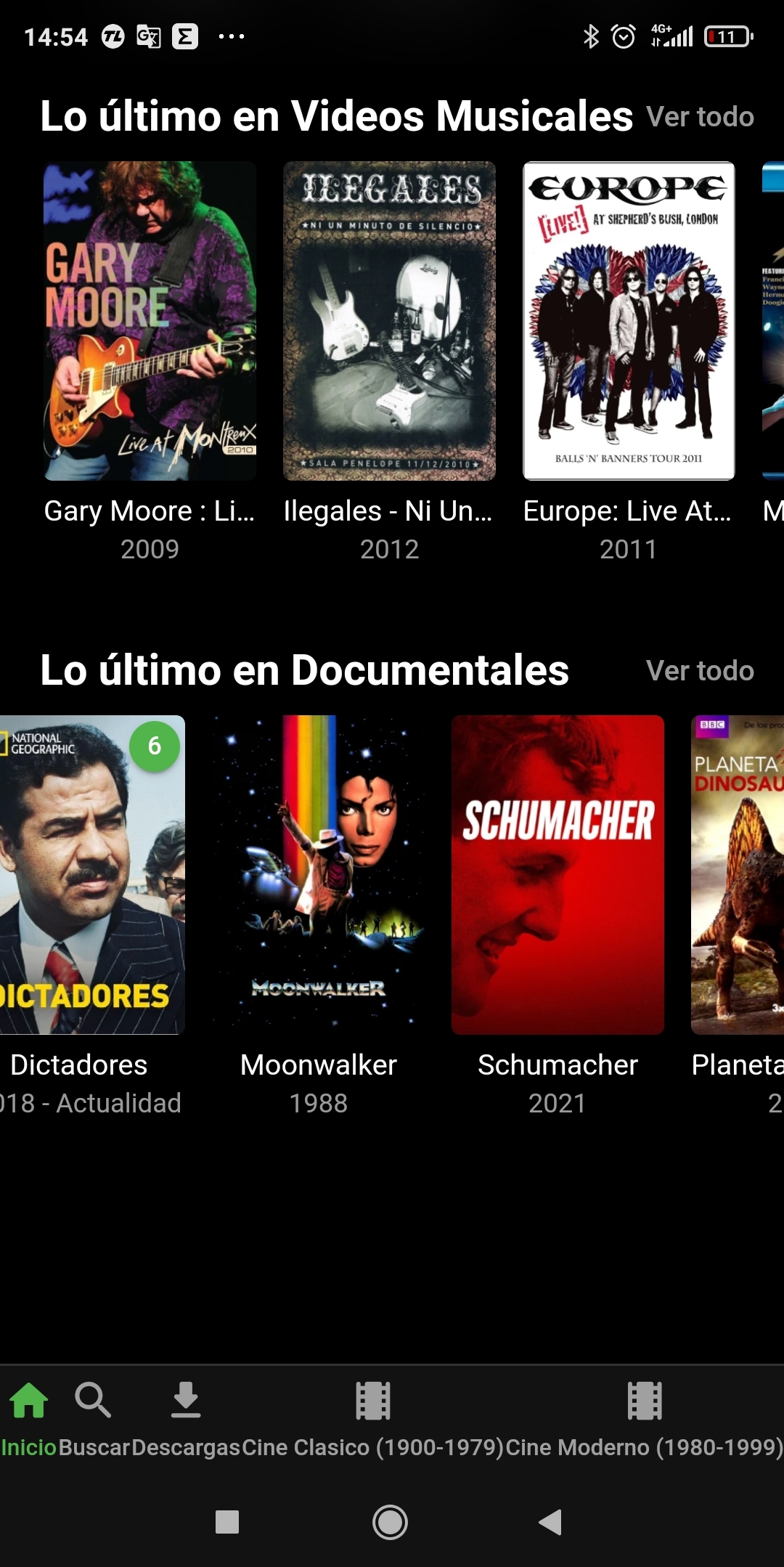The width and height of the screenshot is (784, 1567).
Task: Open Ver todo for Videos Musicales
Action: (x=700, y=117)
